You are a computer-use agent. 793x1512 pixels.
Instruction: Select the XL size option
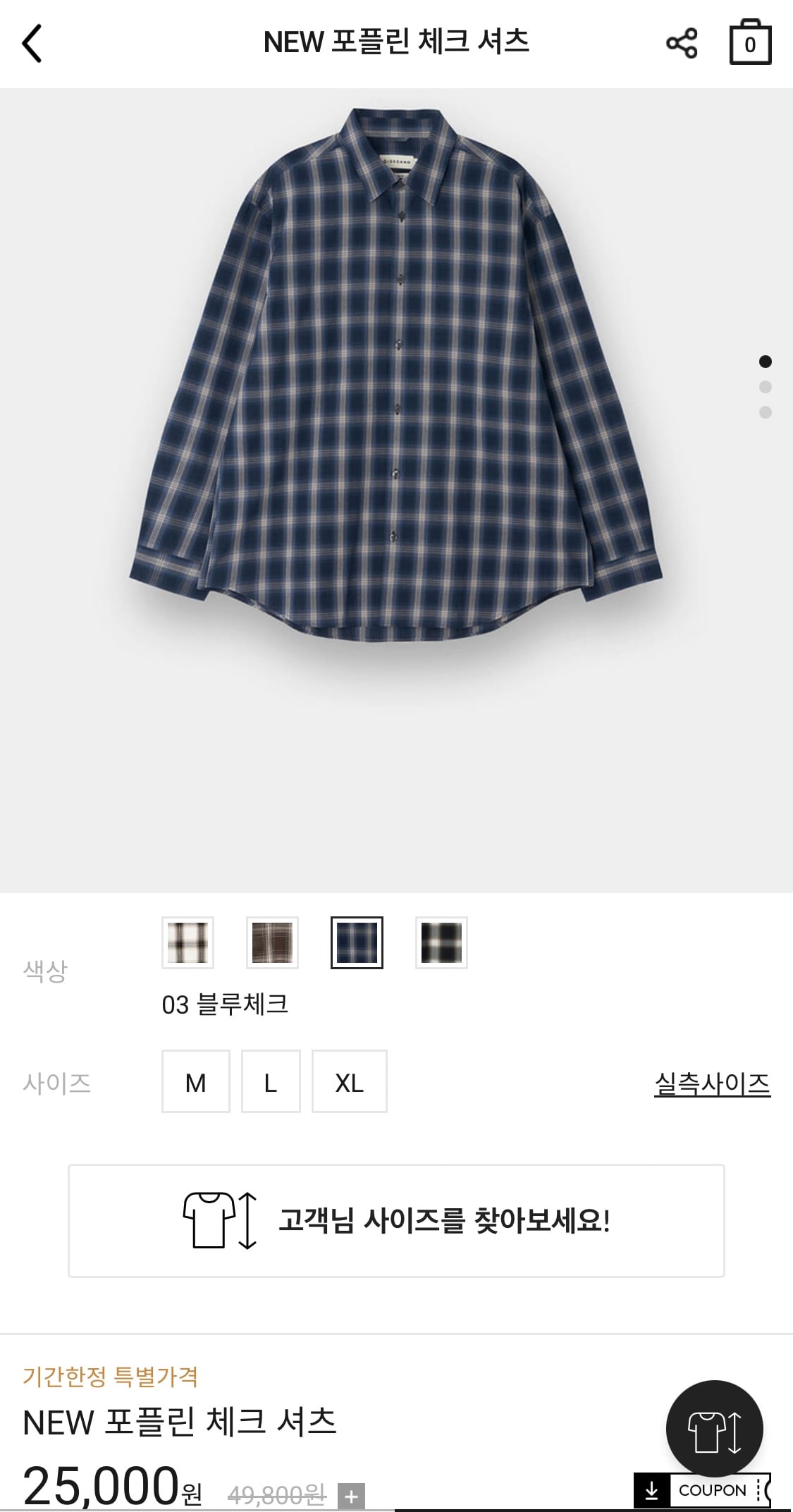[349, 1082]
